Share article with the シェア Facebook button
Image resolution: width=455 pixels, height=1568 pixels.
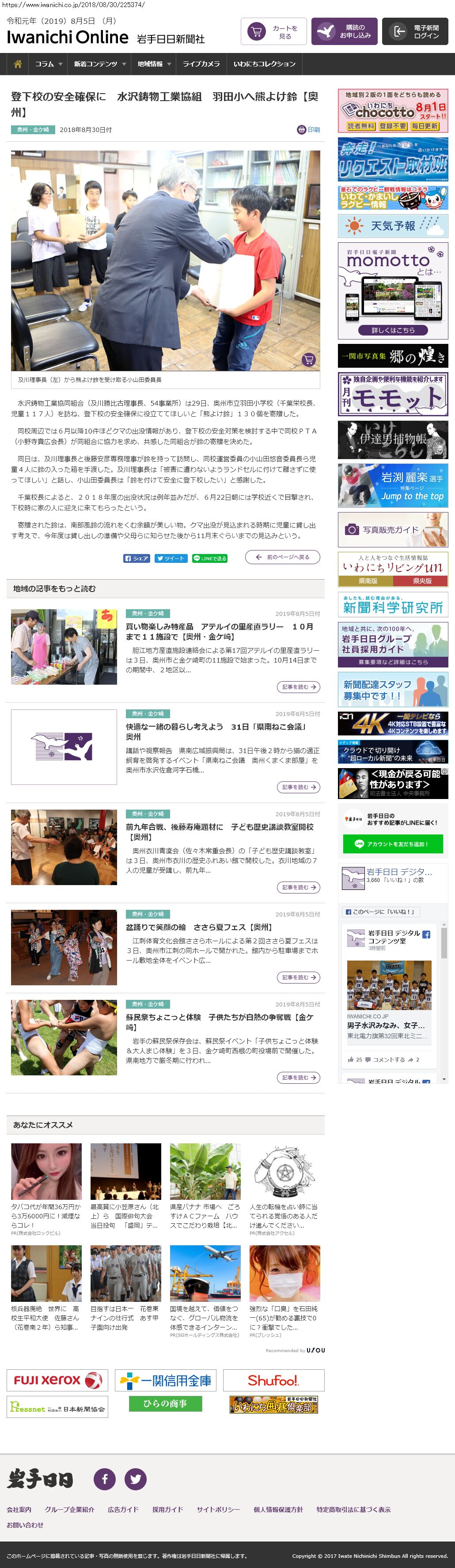click(136, 558)
